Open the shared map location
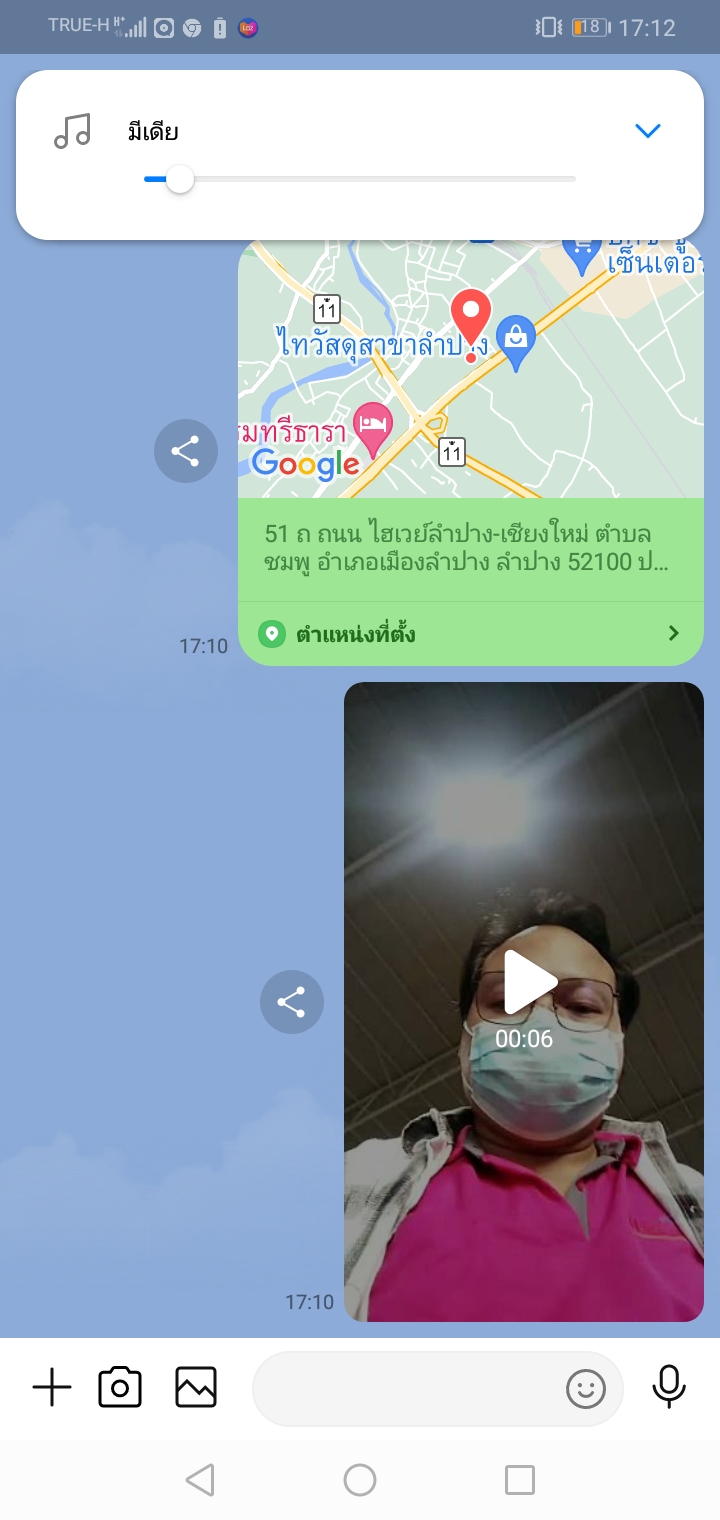The image size is (720, 1520). (470, 370)
